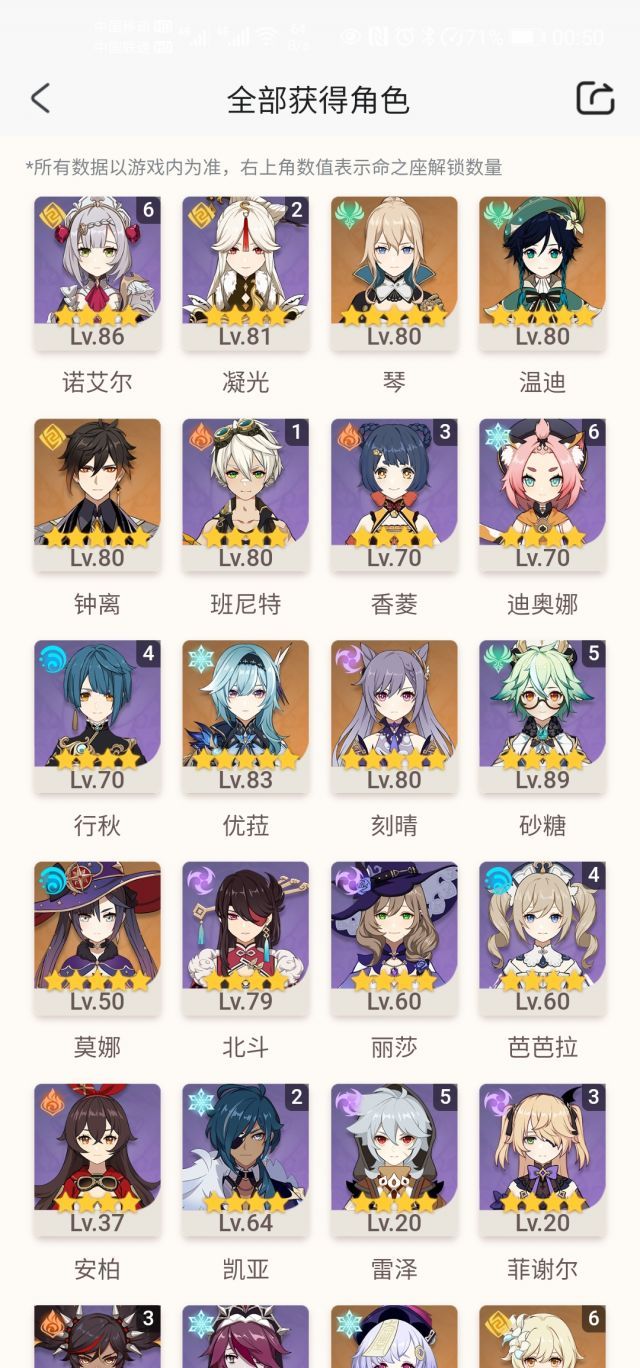
Task: Select the 班尼特 character card
Action: [245, 494]
